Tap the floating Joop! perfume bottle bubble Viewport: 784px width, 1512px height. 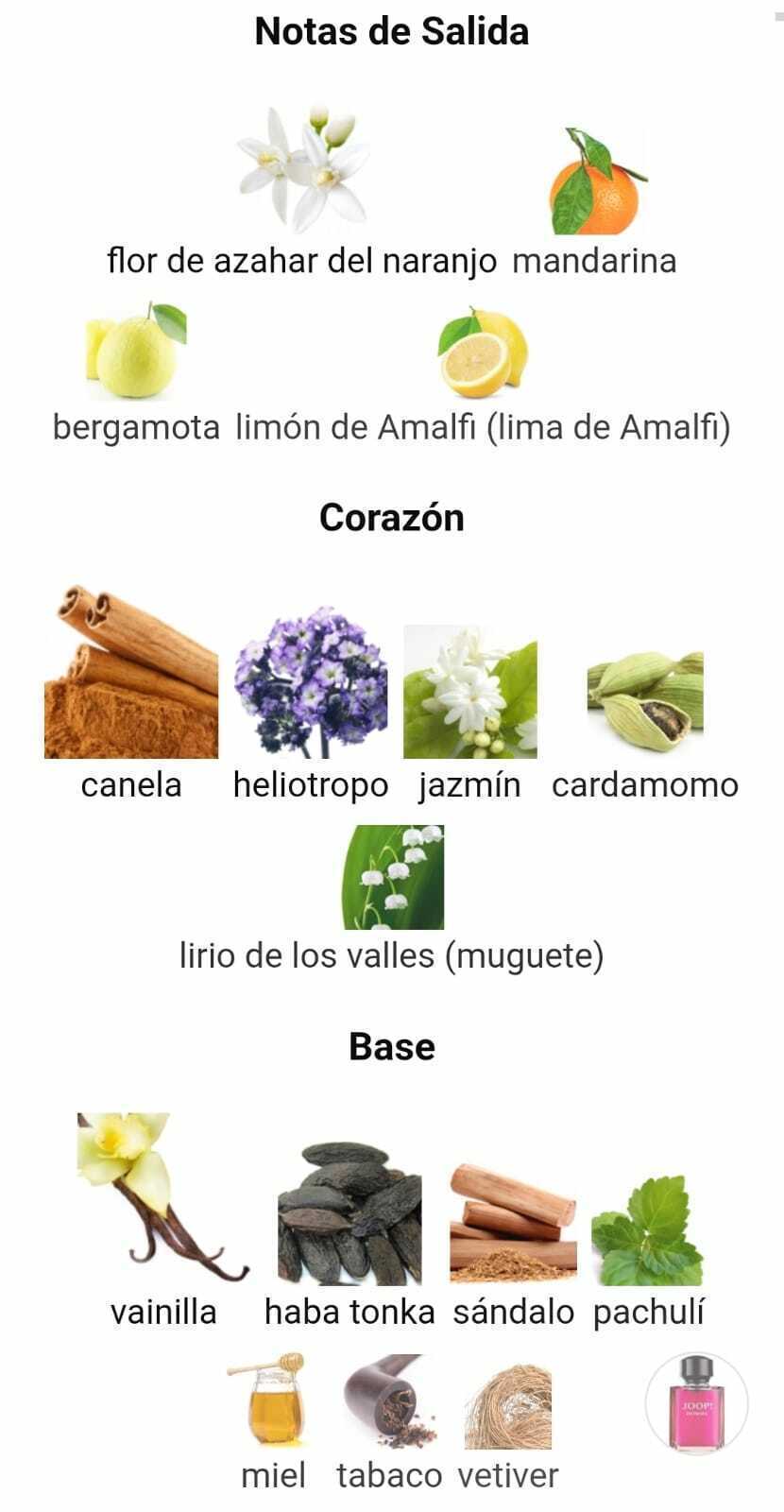coord(696,1403)
